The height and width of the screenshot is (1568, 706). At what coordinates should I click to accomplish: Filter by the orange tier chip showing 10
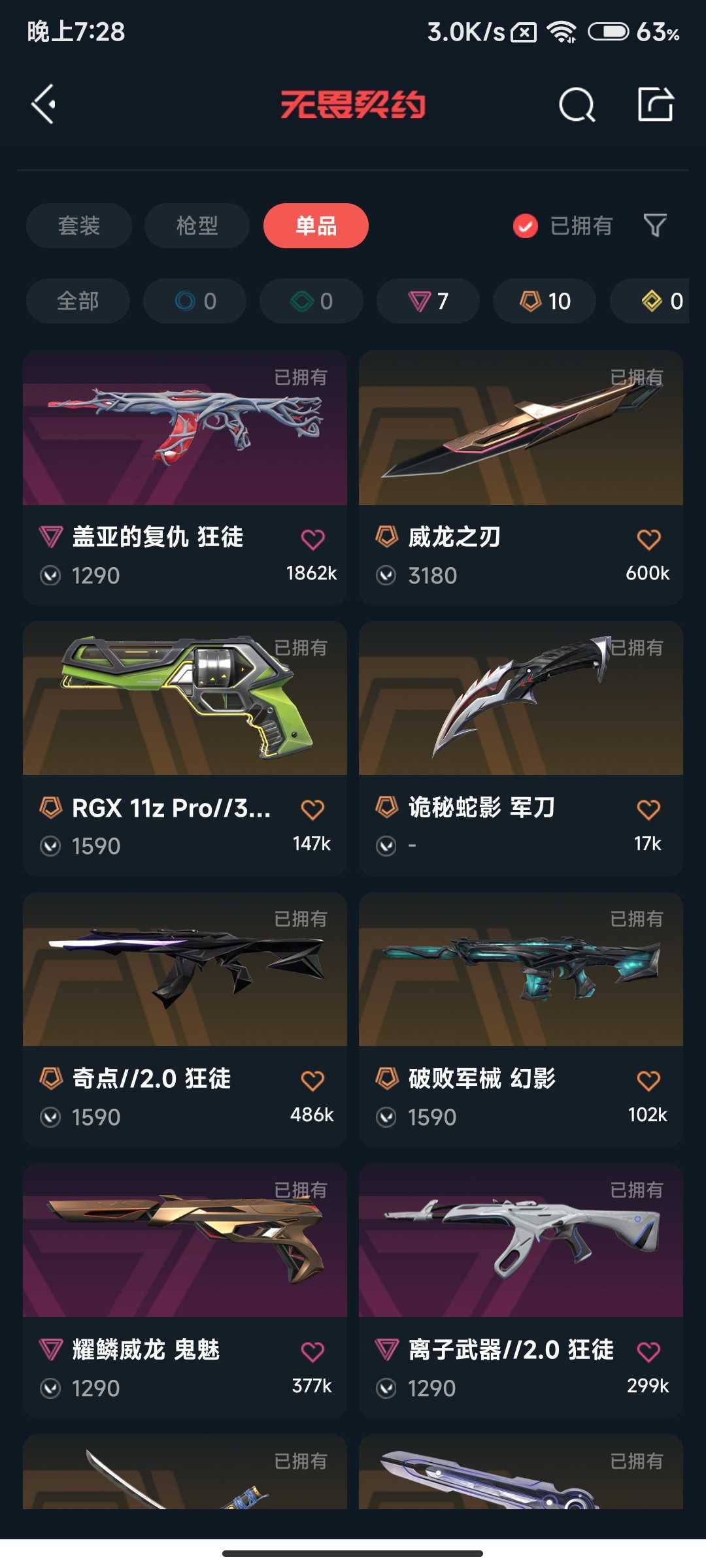coord(545,301)
